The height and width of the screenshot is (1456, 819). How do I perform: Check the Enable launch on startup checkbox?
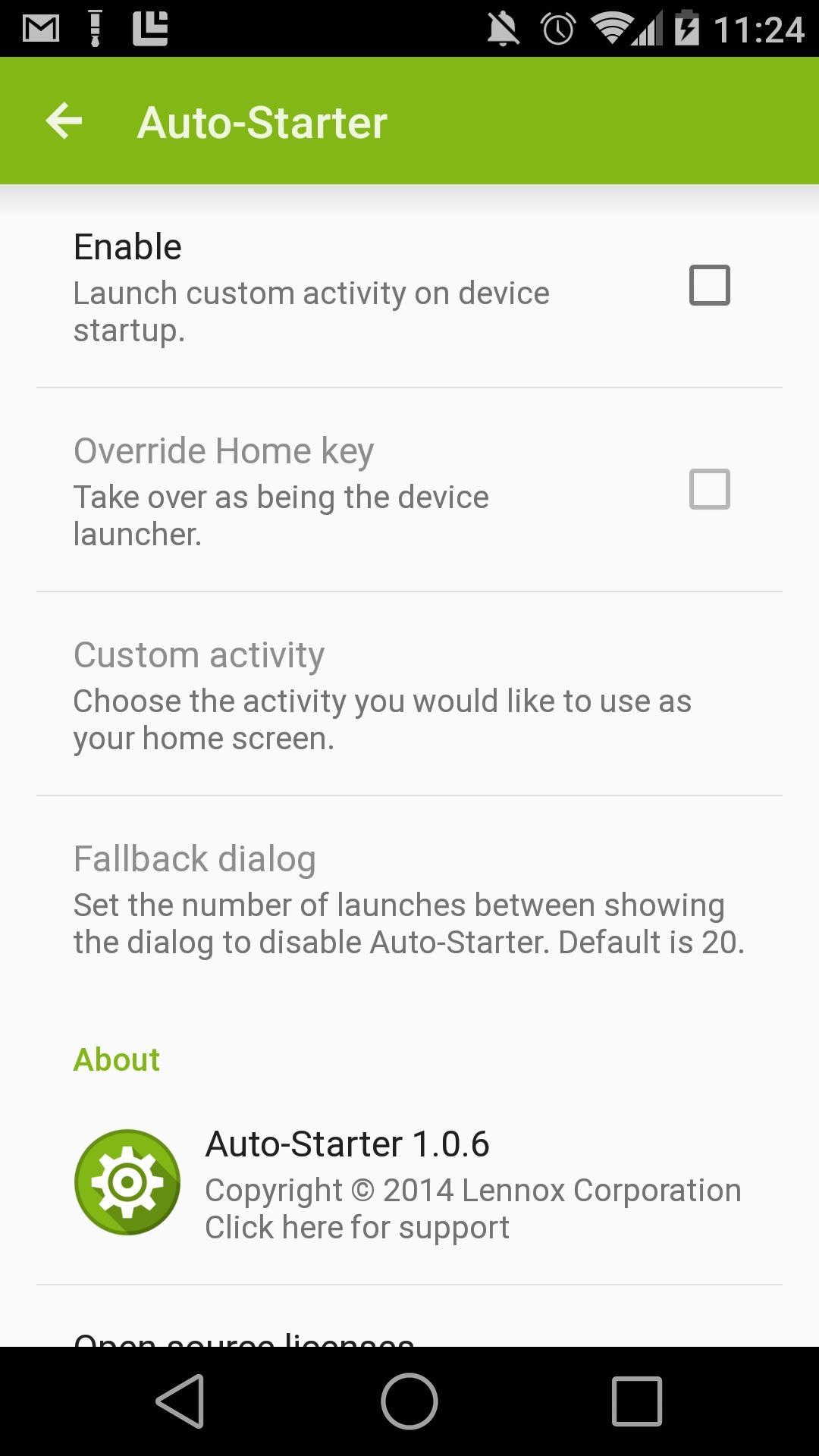pos(710,284)
